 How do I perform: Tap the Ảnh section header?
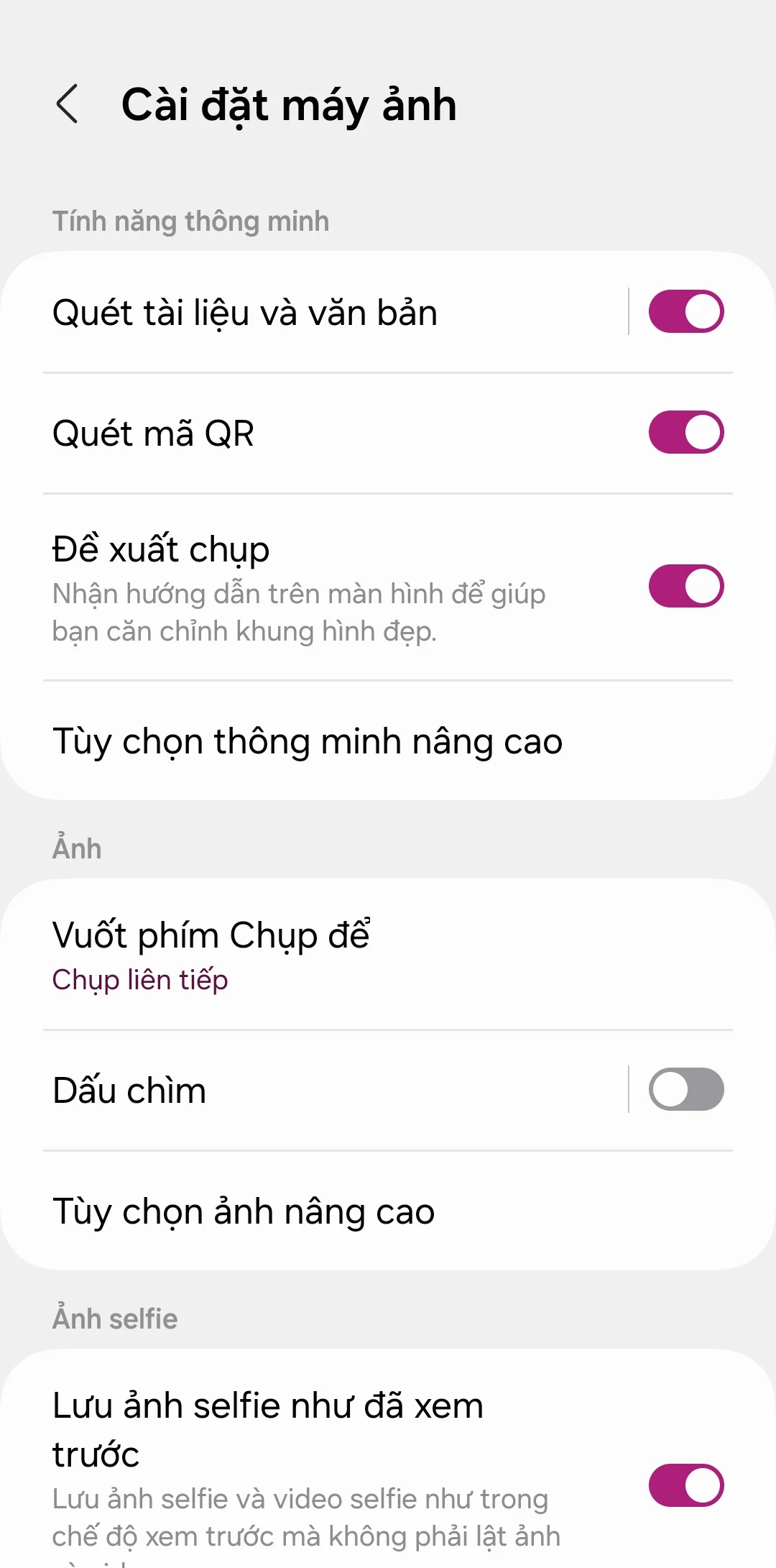click(76, 848)
